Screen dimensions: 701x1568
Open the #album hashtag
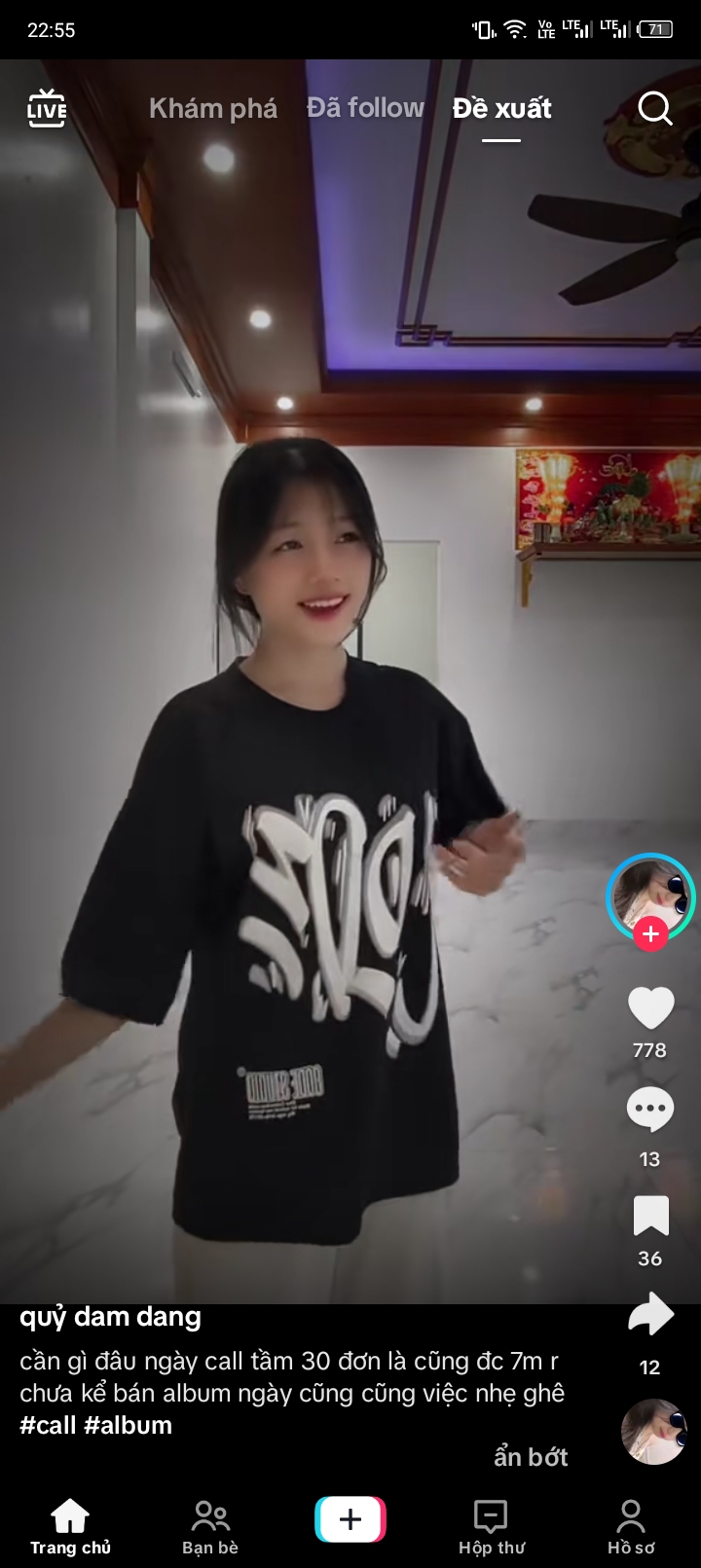(x=128, y=1425)
